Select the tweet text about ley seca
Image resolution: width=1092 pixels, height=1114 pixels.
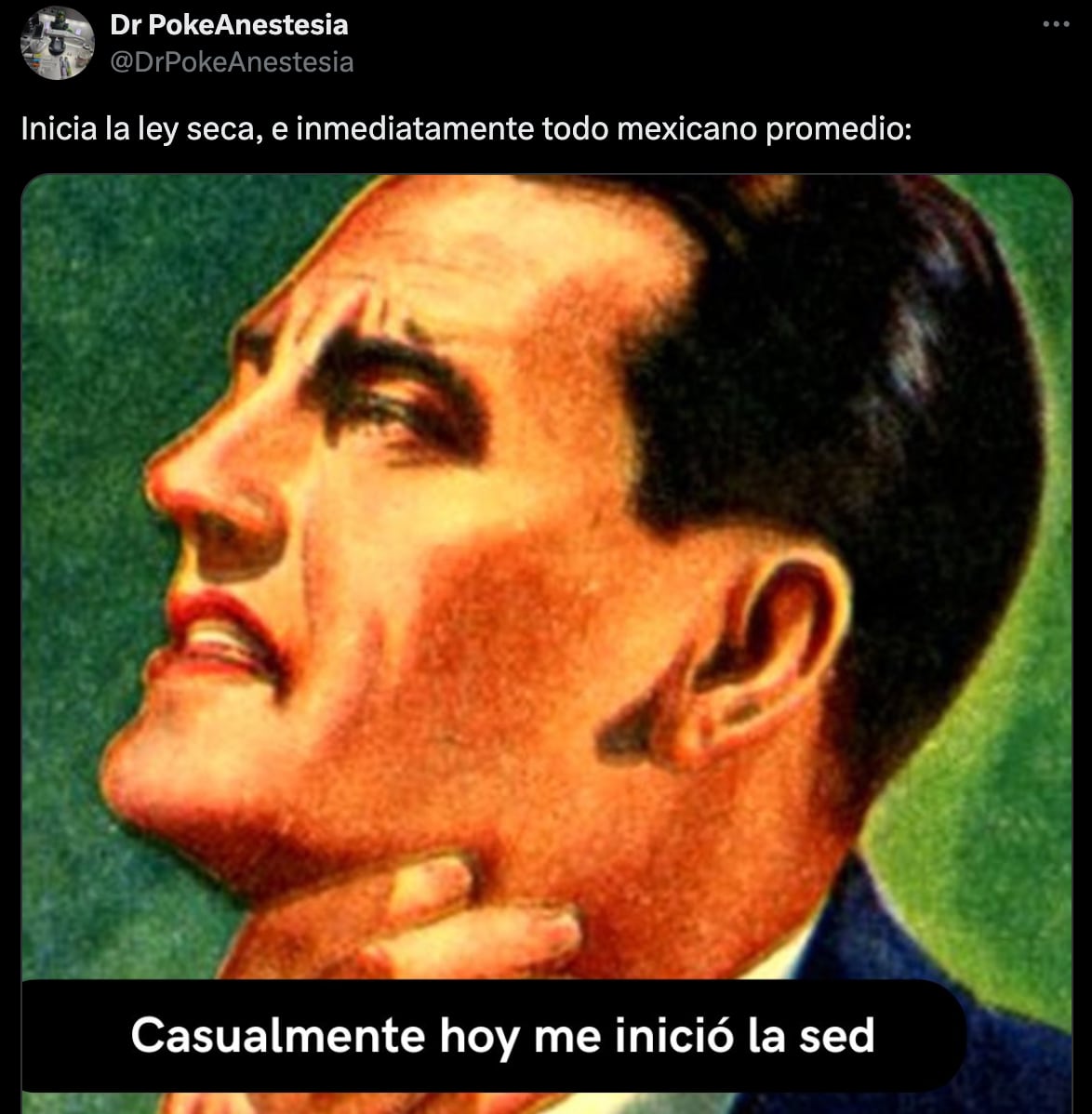tap(465, 126)
